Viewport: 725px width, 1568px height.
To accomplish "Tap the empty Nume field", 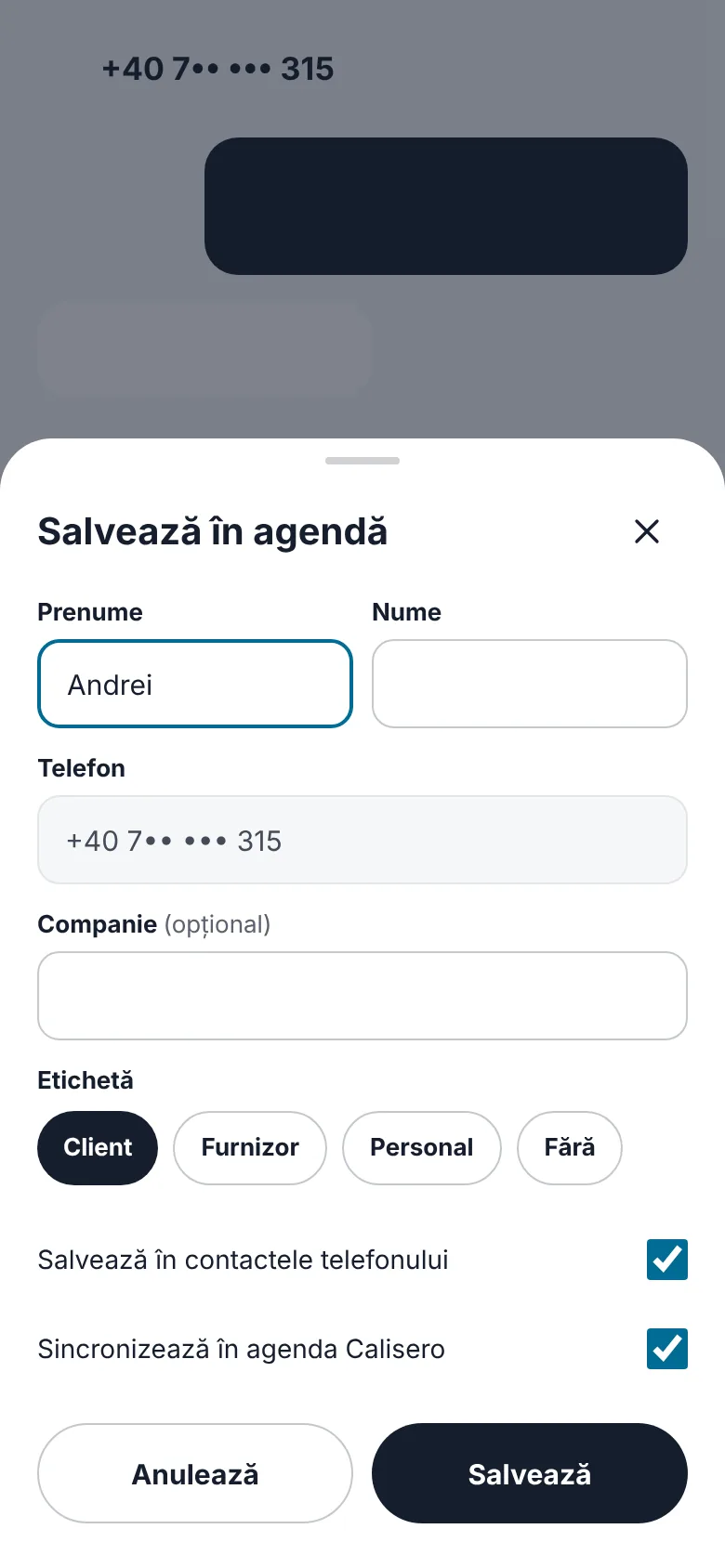I will [530, 684].
